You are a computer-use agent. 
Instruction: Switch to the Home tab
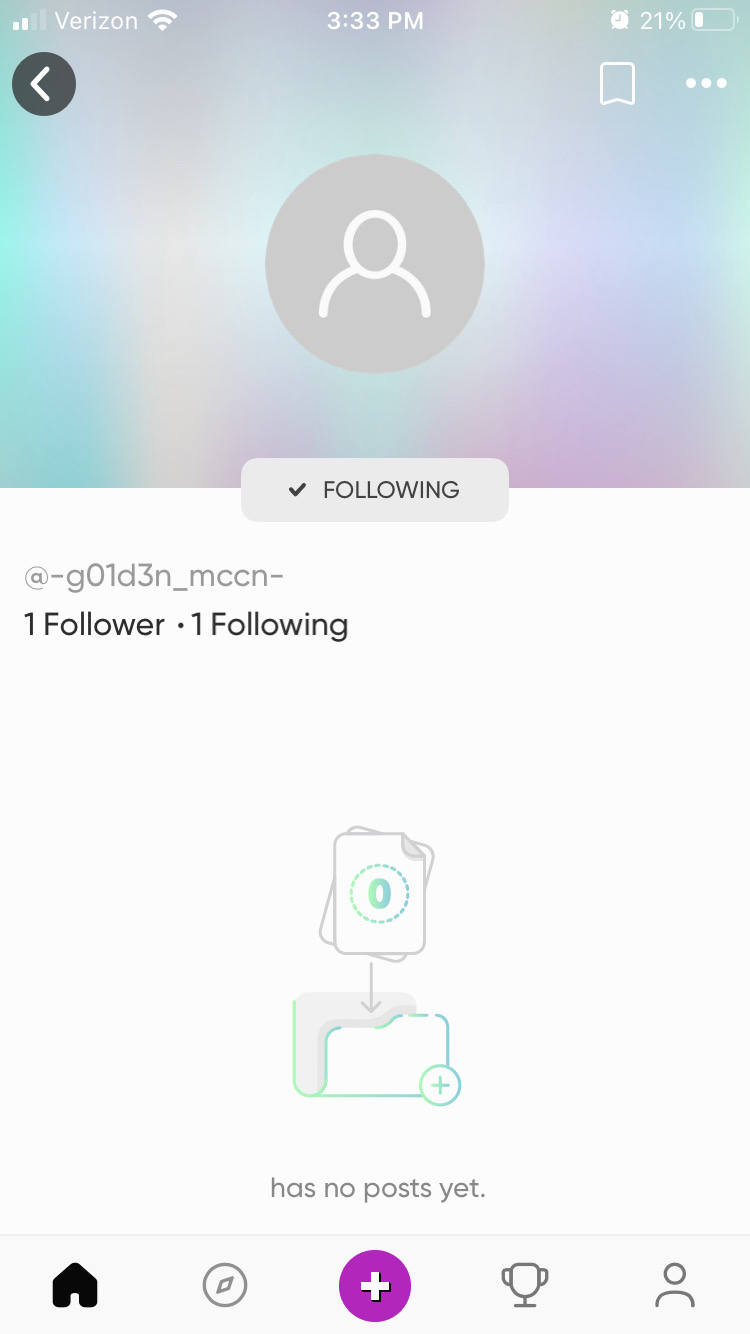click(75, 1284)
